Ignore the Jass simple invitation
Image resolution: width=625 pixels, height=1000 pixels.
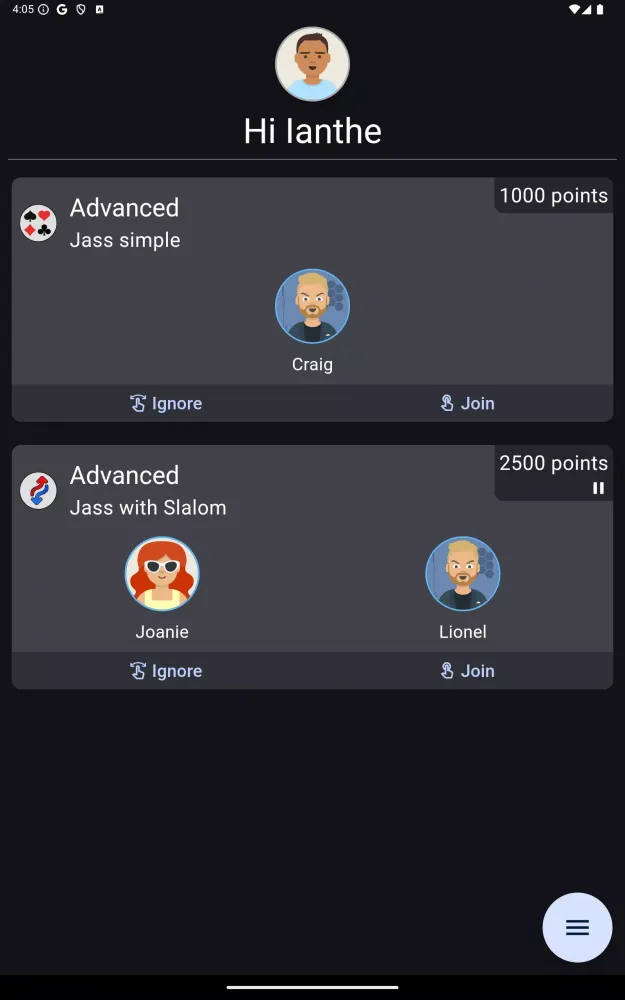pyautogui.click(x=166, y=403)
